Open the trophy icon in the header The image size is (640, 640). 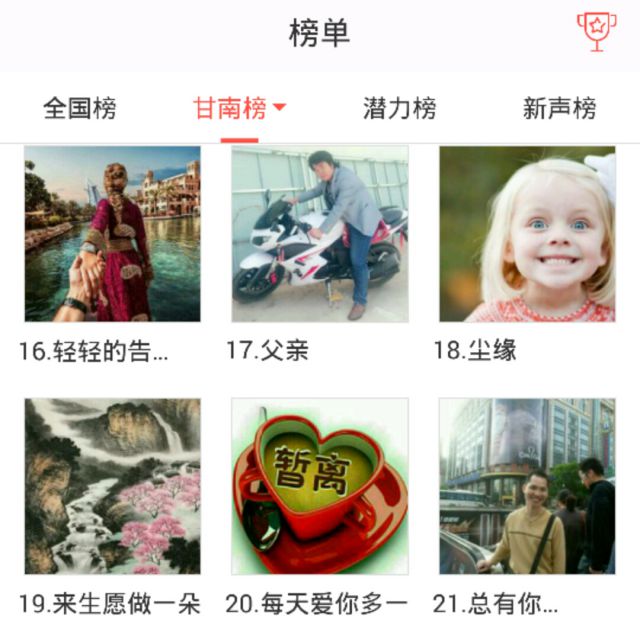597,33
